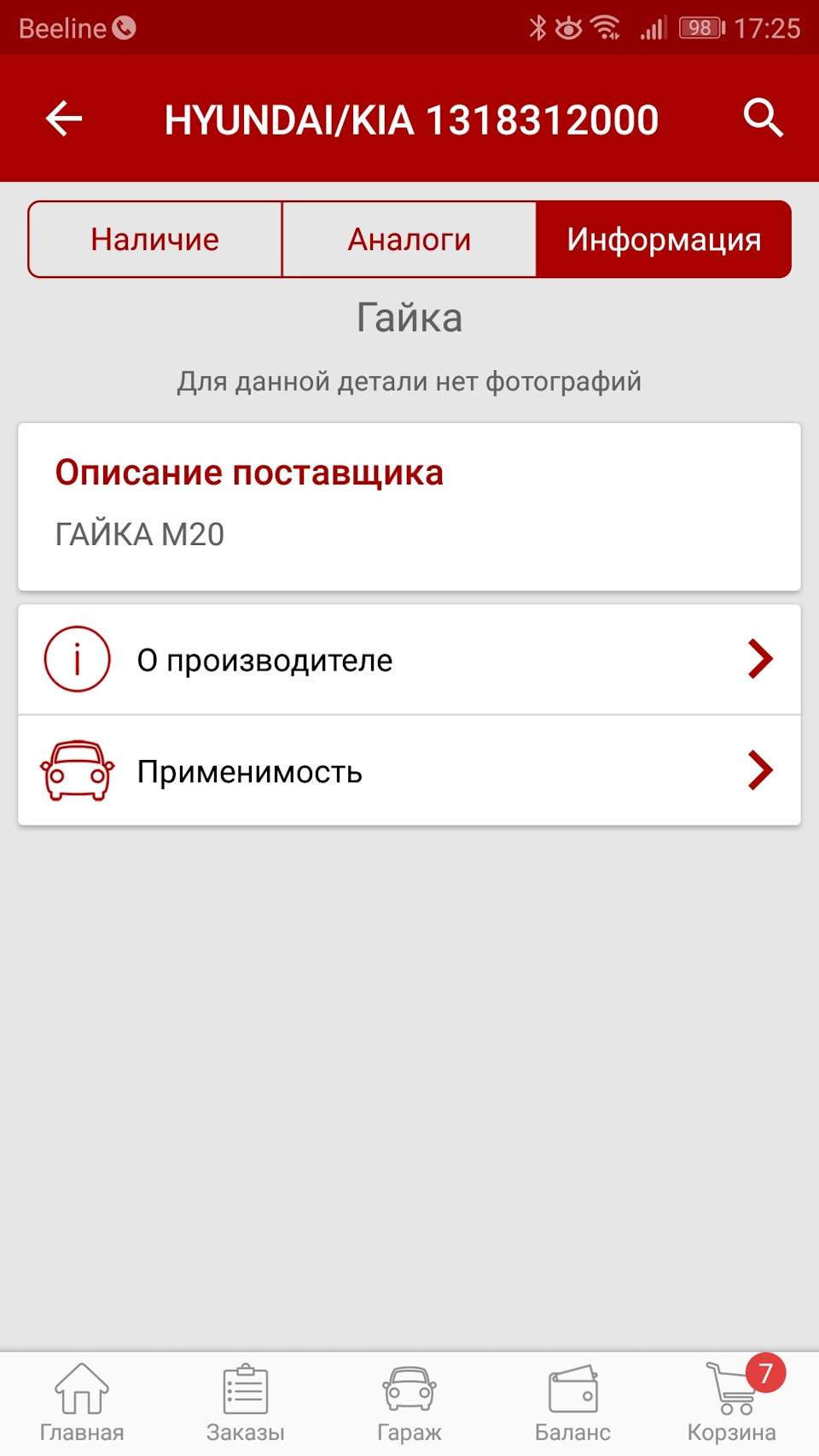Open the search icon in the header
819x1456 pixels.
click(x=764, y=119)
